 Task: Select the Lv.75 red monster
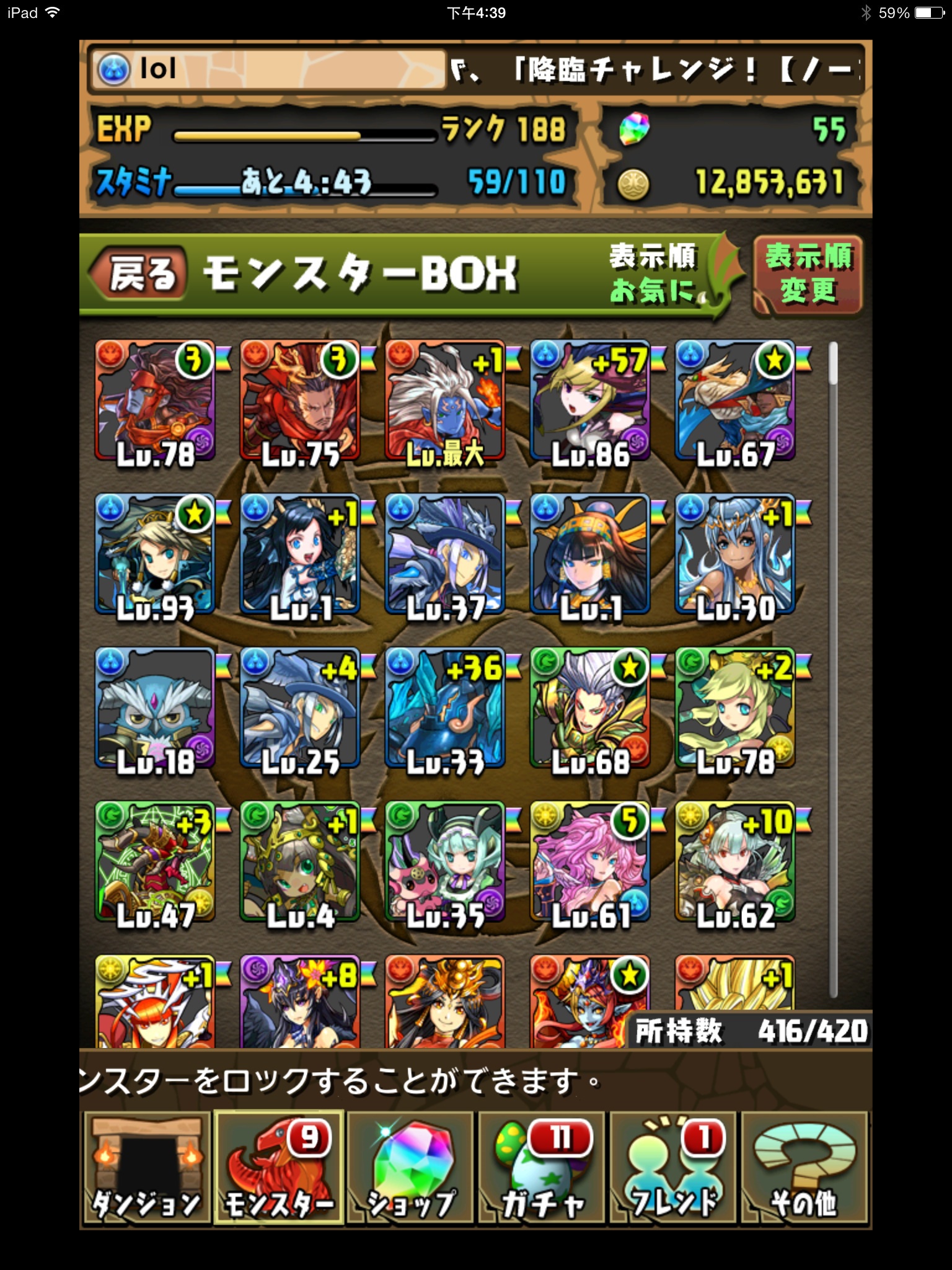tap(300, 401)
